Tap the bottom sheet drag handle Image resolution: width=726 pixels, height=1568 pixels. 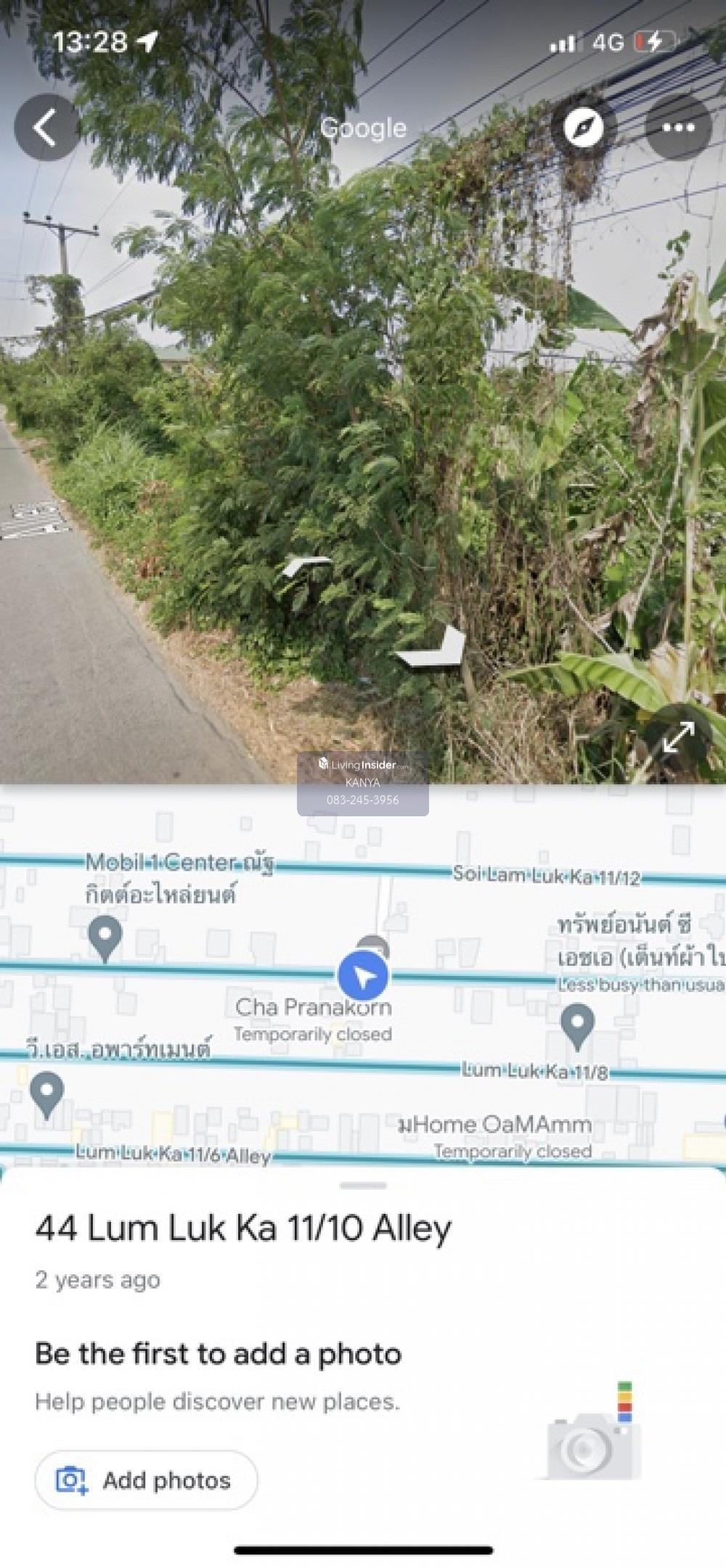(363, 1186)
